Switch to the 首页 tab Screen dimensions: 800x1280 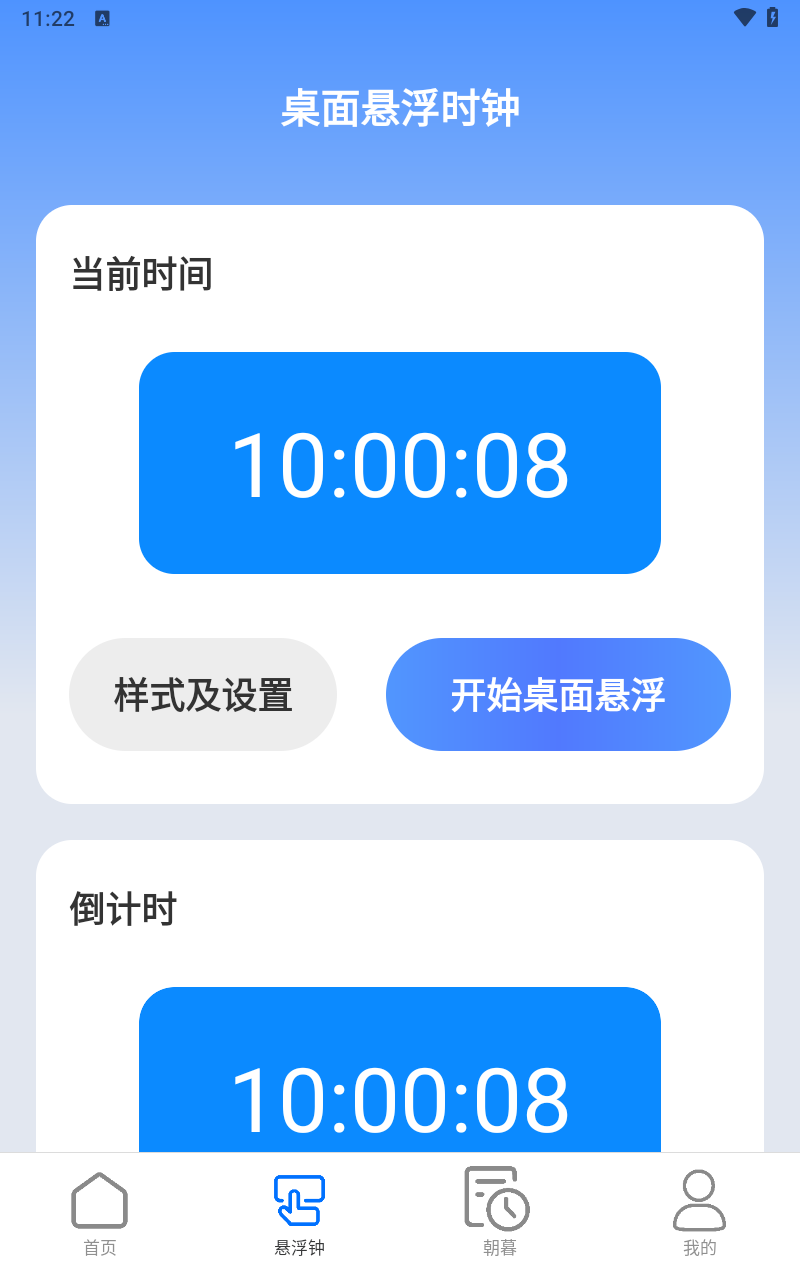pos(100,1213)
